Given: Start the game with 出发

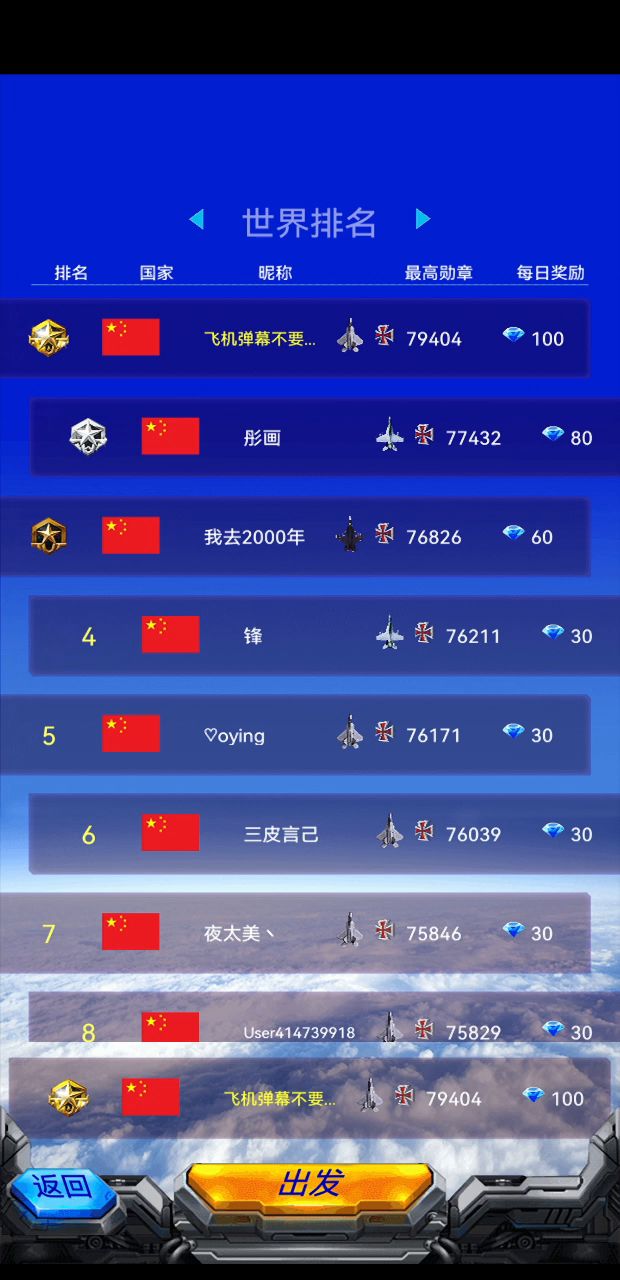Looking at the screenshot, I should tap(310, 1184).
